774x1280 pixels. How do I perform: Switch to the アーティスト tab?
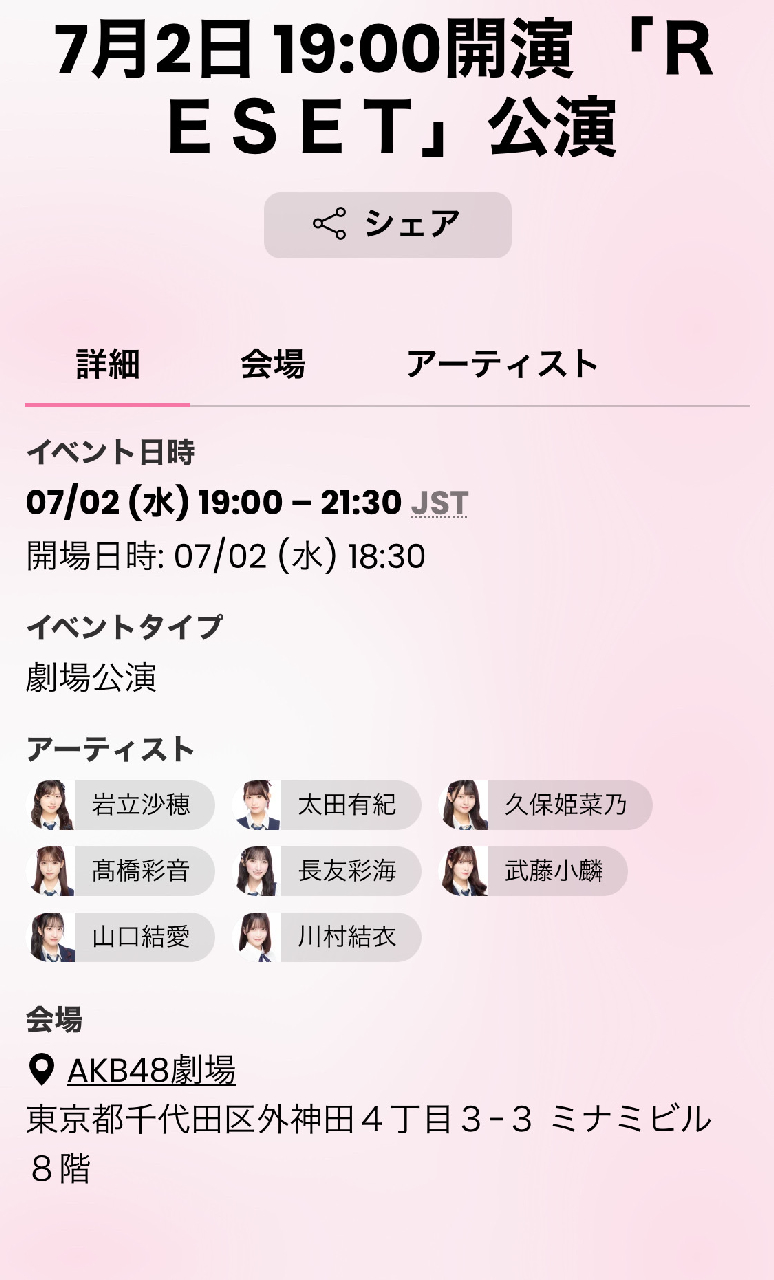501,365
